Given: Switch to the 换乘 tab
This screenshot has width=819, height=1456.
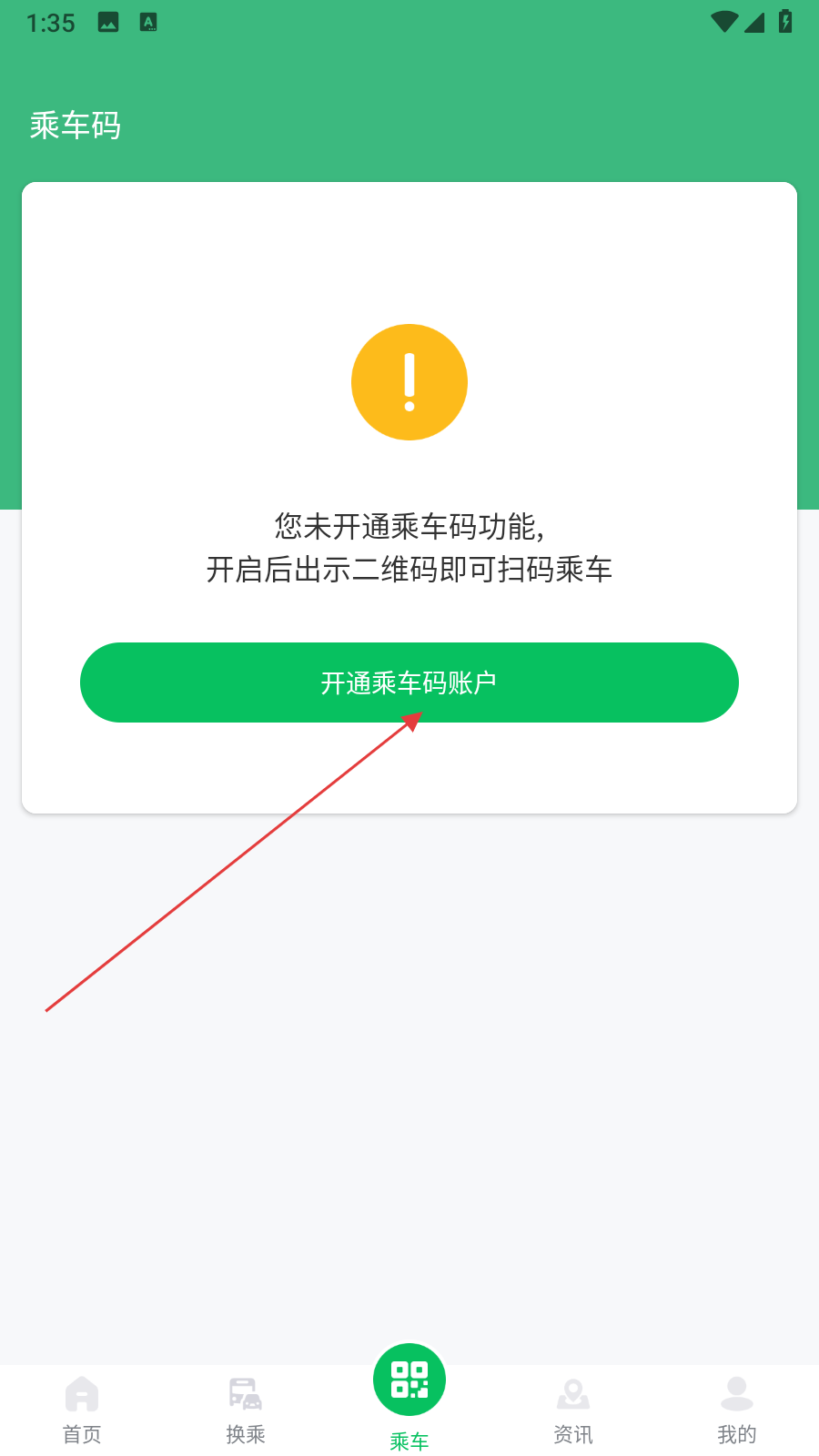Looking at the screenshot, I should point(246,1410).
